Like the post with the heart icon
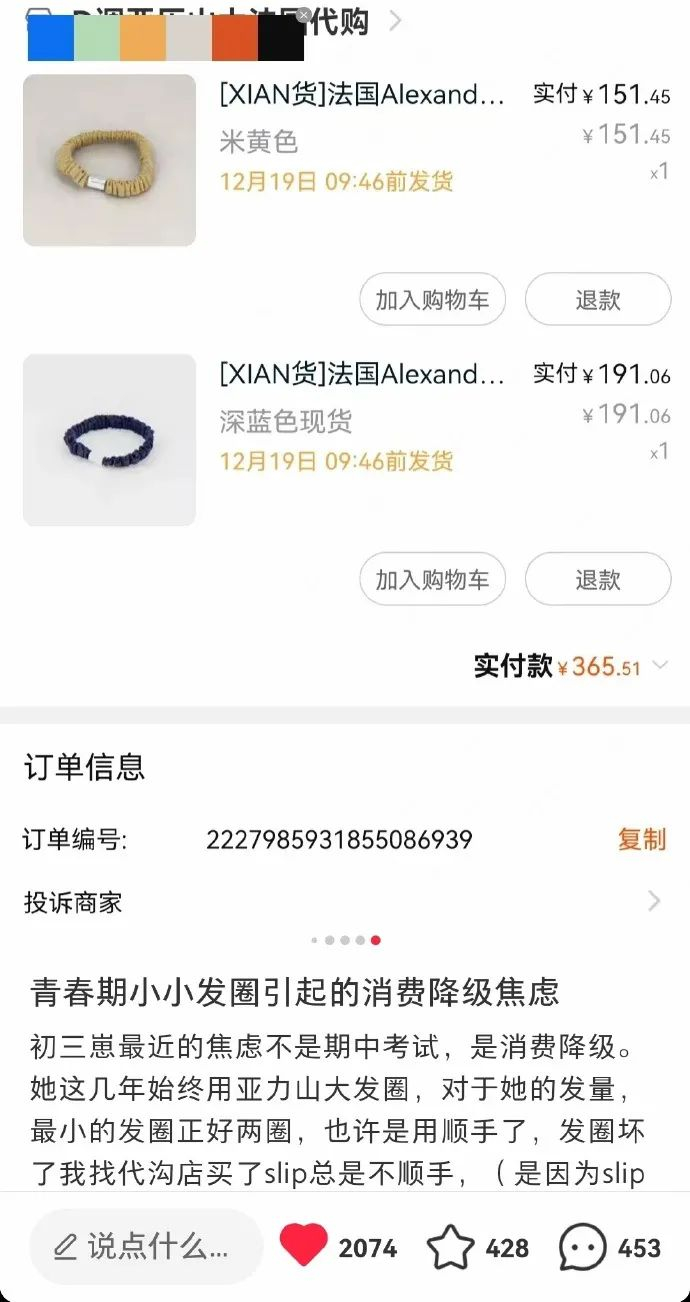This screenshot has height=1302, width=690. pos(303,1246)
